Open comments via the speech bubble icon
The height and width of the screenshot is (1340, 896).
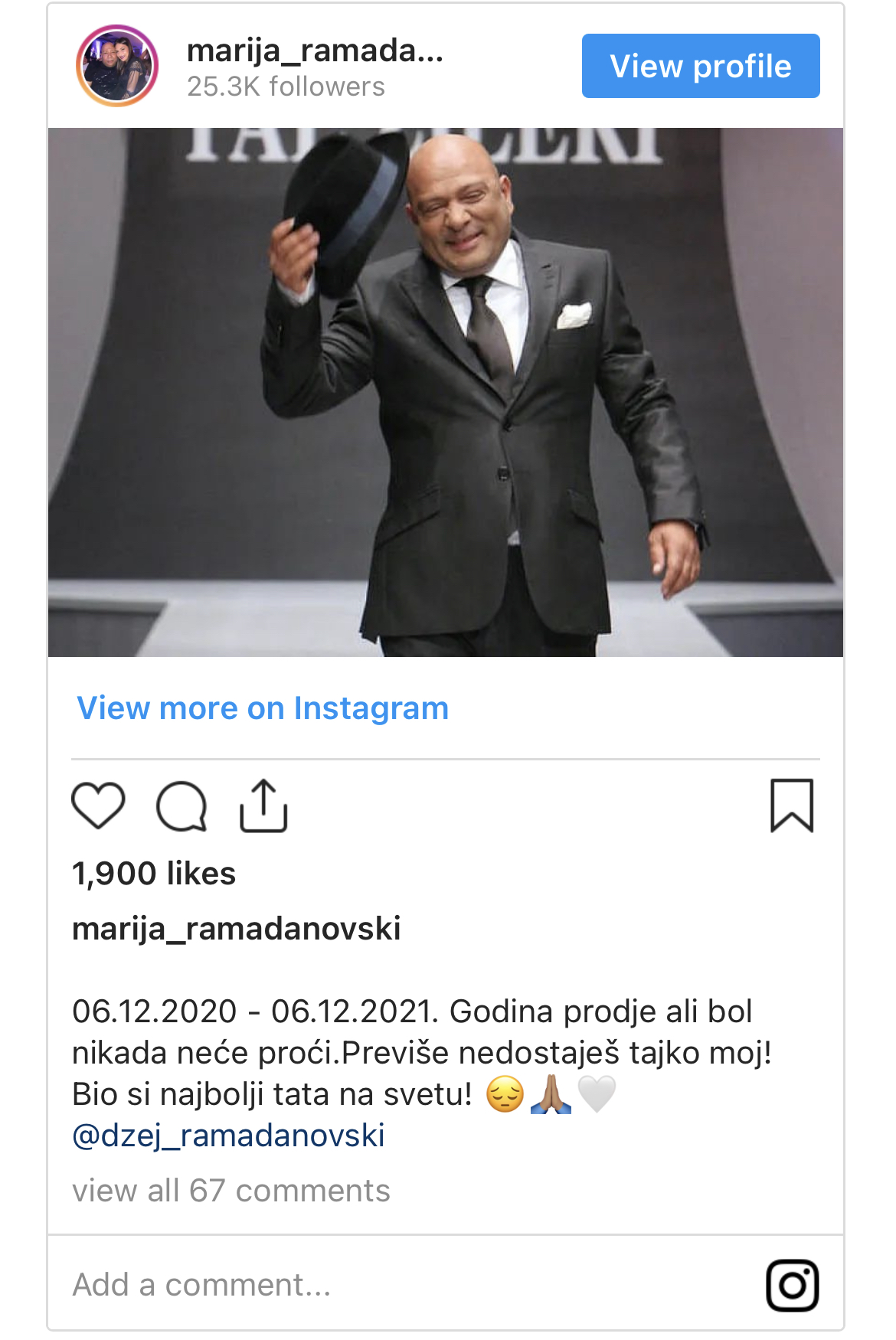pyautogui.click(x=181, y=806)
